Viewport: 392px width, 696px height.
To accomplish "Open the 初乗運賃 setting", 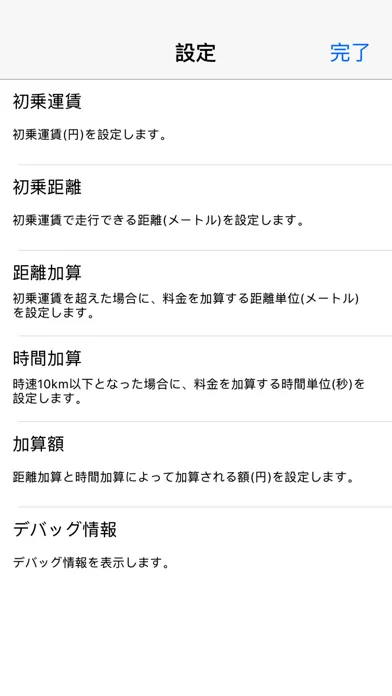I will [196, 122].
